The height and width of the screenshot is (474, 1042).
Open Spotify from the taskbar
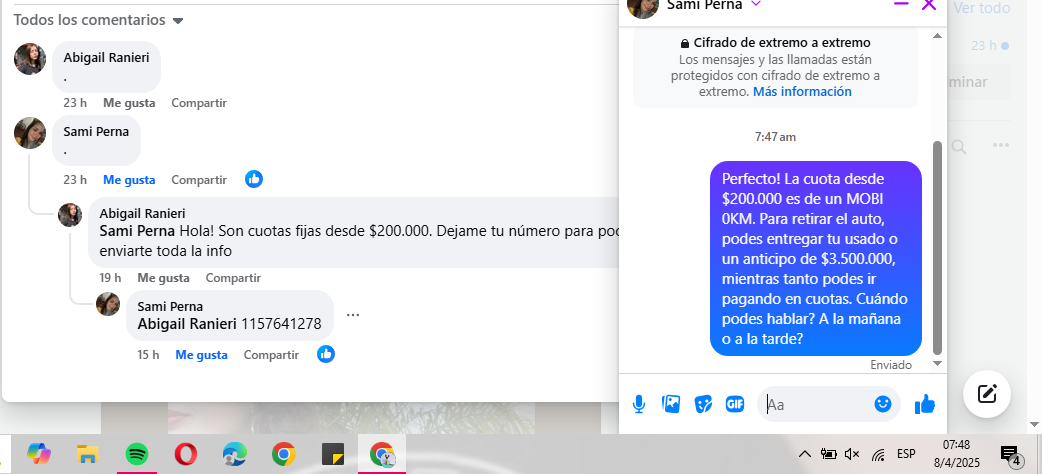(137, 454)
